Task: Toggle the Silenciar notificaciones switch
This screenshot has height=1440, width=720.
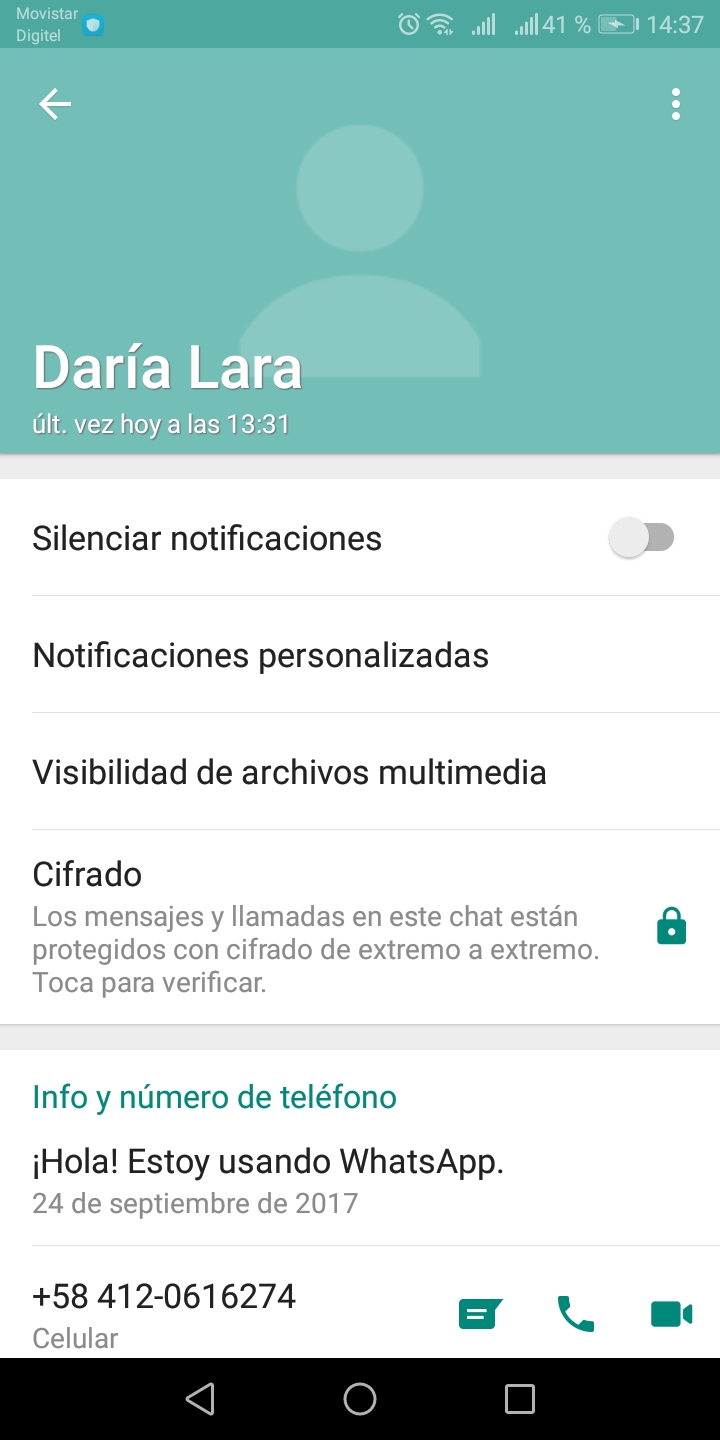Action: 642,538
